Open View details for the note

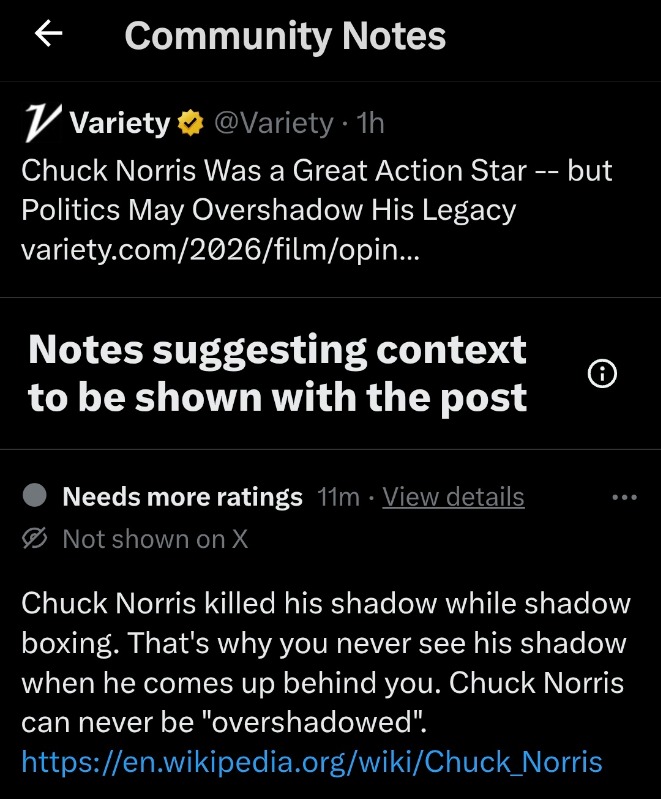(x=453, y=497)
